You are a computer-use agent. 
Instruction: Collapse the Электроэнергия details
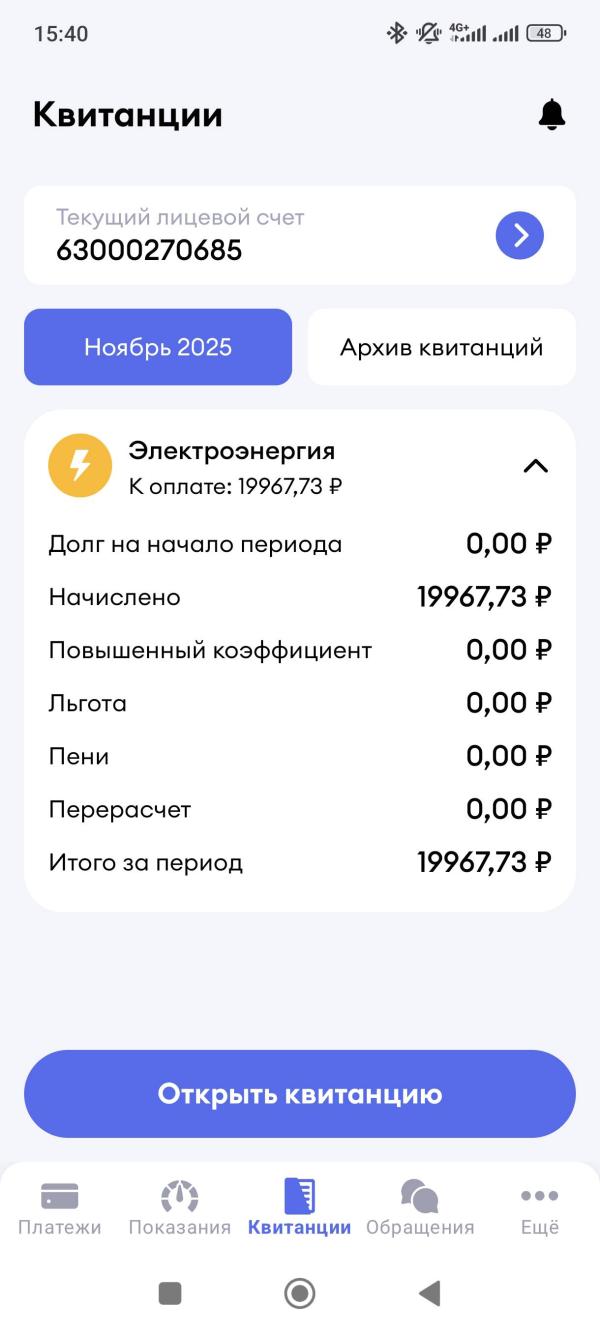[536, 466]
